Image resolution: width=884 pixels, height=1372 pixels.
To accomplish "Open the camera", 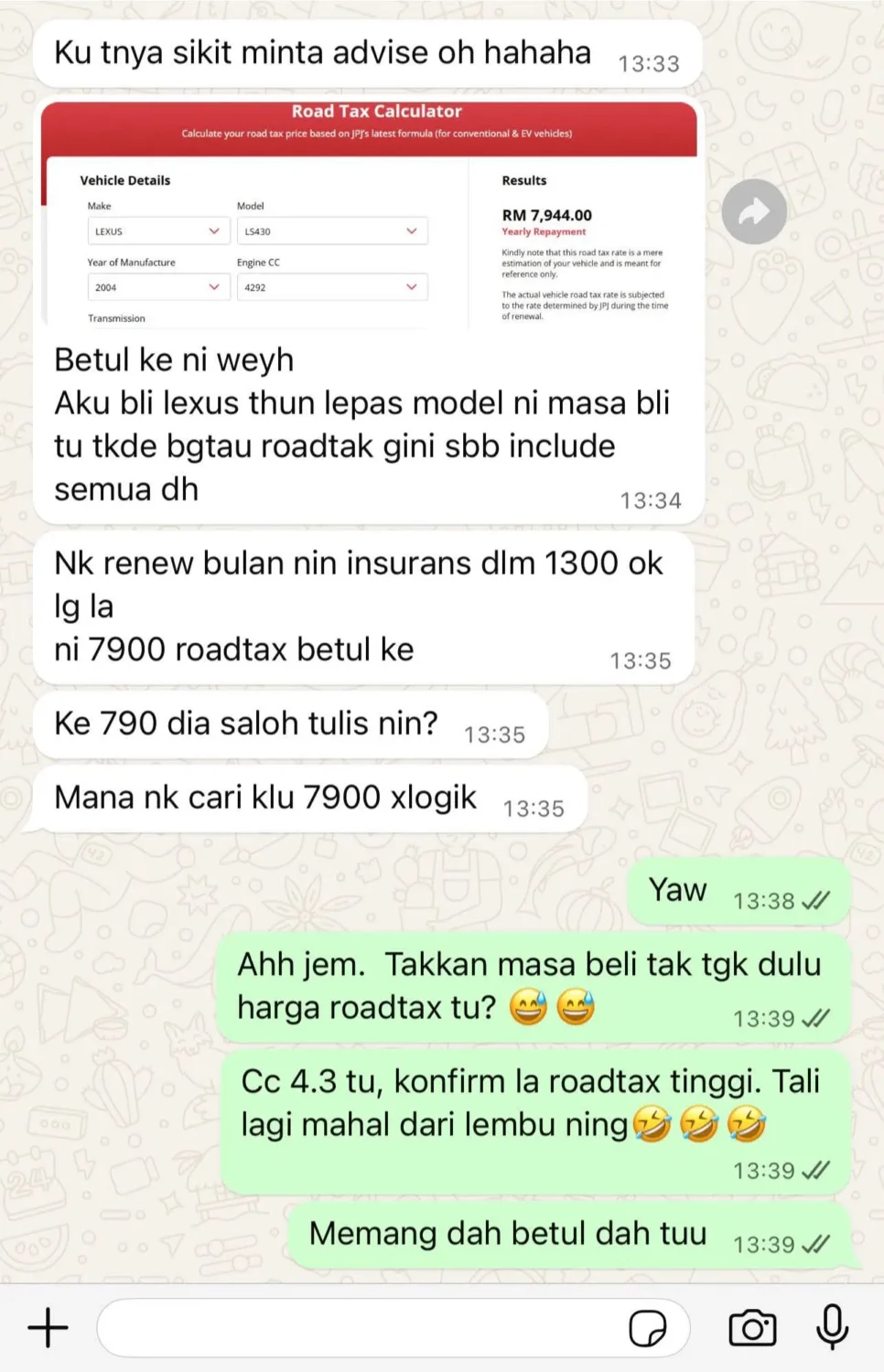I will [752, 1328].
